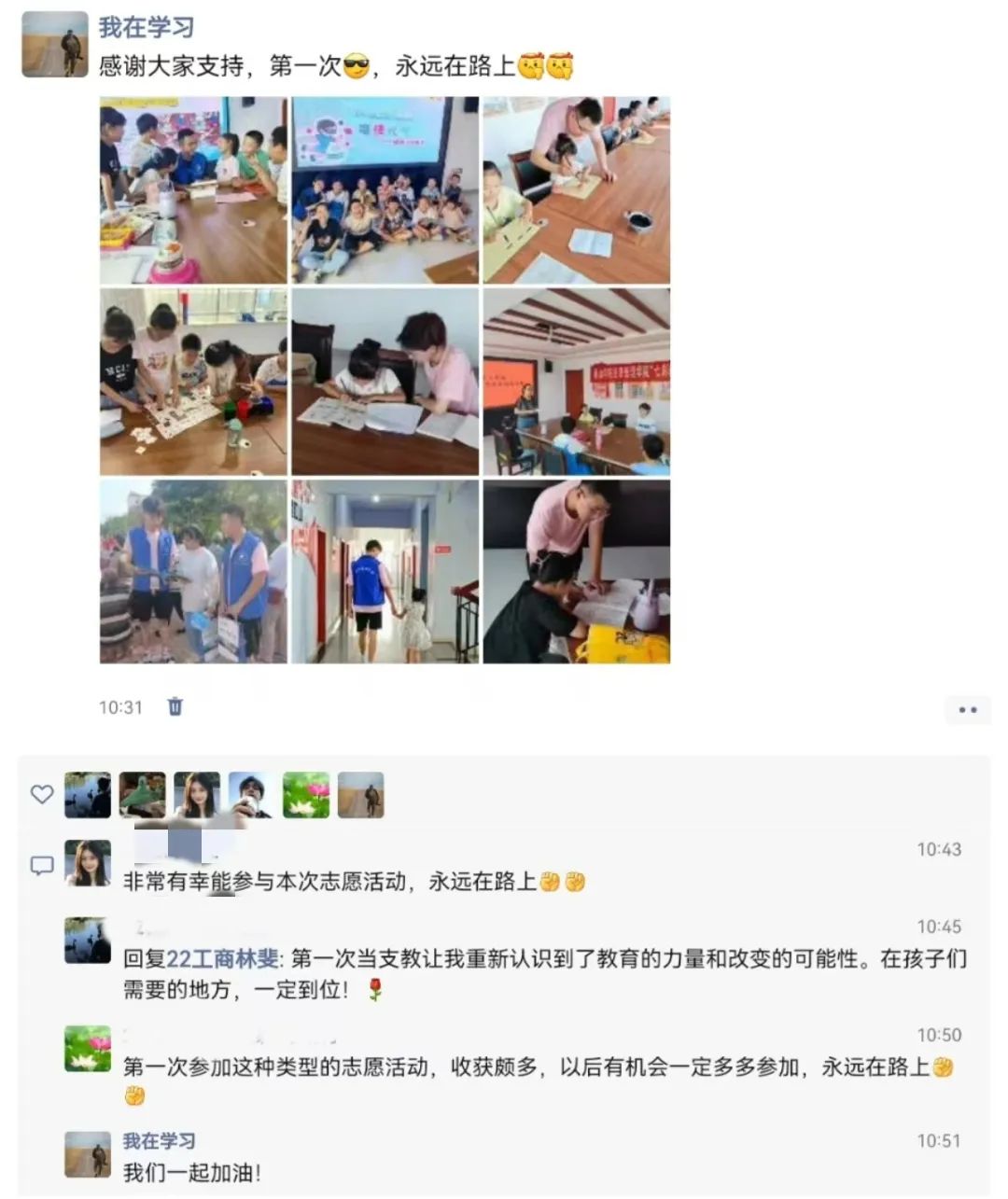This screenshot has height=1199, width=1008.
Task: View the middle-left kids board game photo
Action: pos(193,382)
